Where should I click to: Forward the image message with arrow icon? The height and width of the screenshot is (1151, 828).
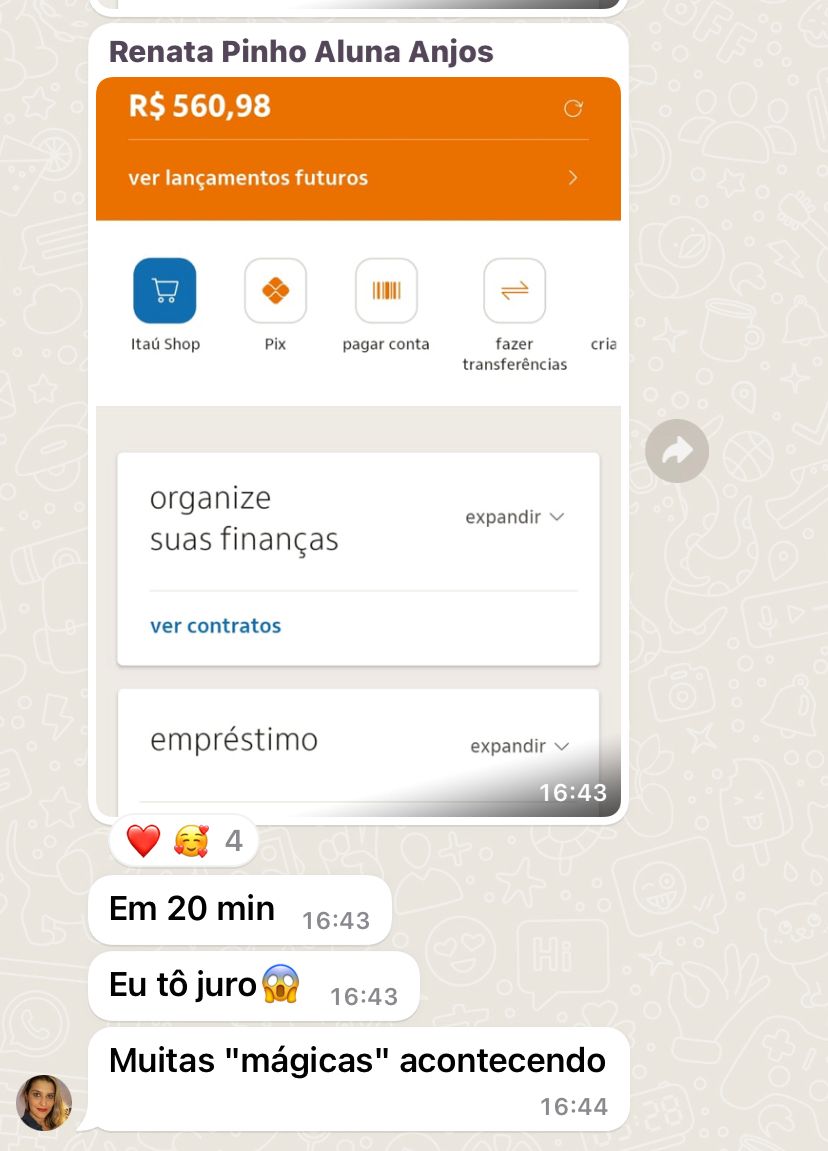pos(677,451)
